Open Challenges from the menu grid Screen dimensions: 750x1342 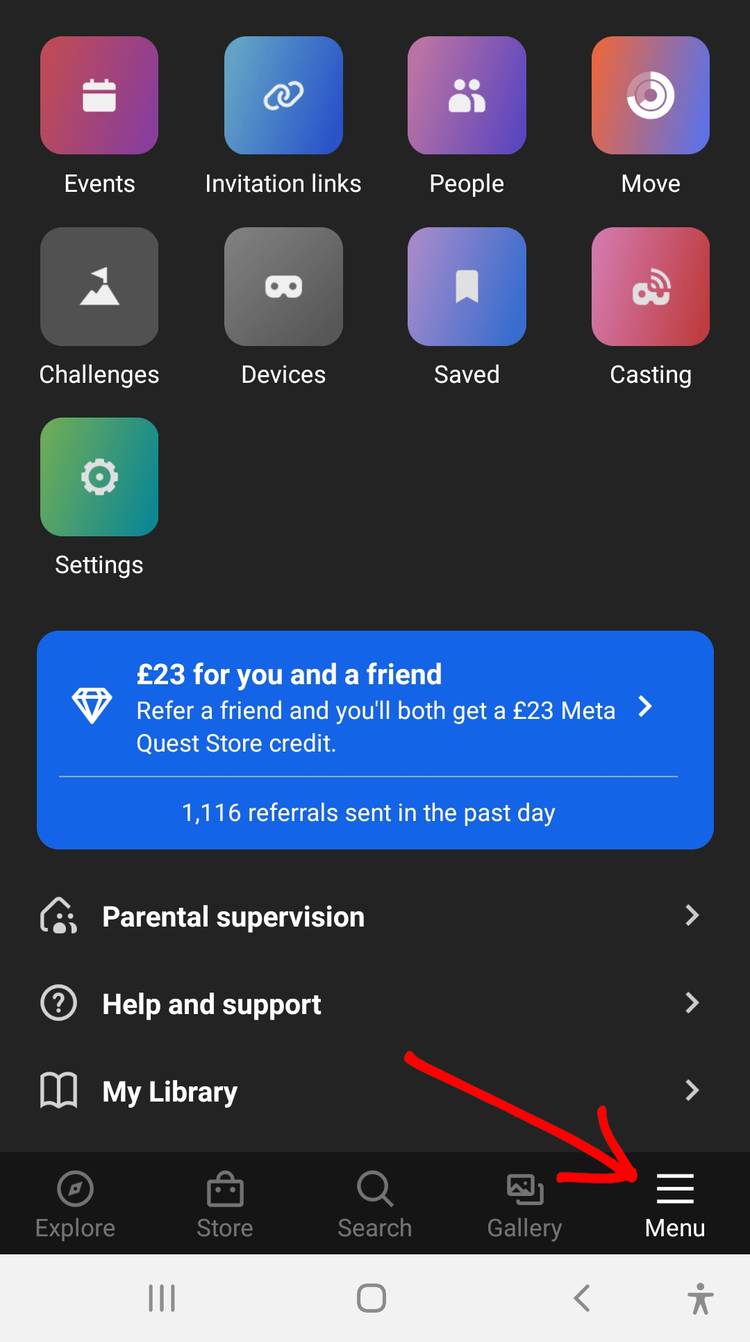[99, 286]
